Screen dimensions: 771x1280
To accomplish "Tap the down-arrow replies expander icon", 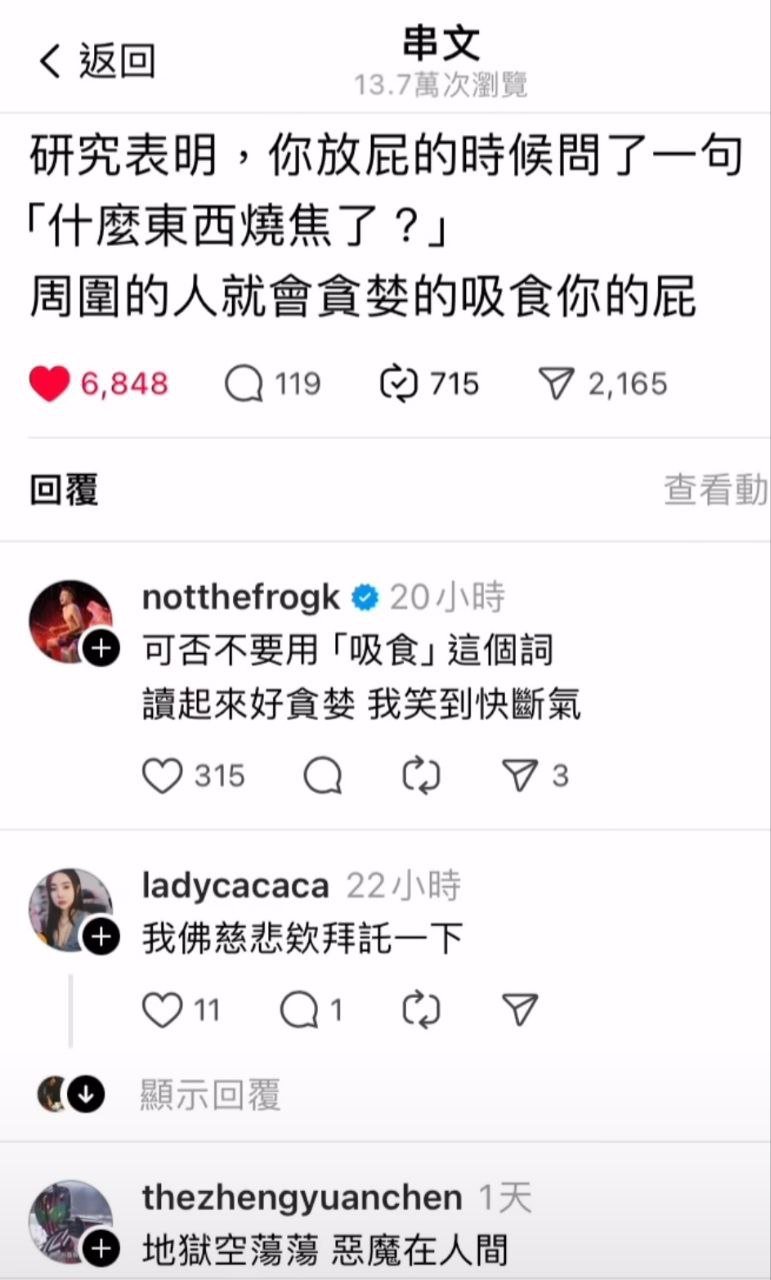I will (85, 1094).
